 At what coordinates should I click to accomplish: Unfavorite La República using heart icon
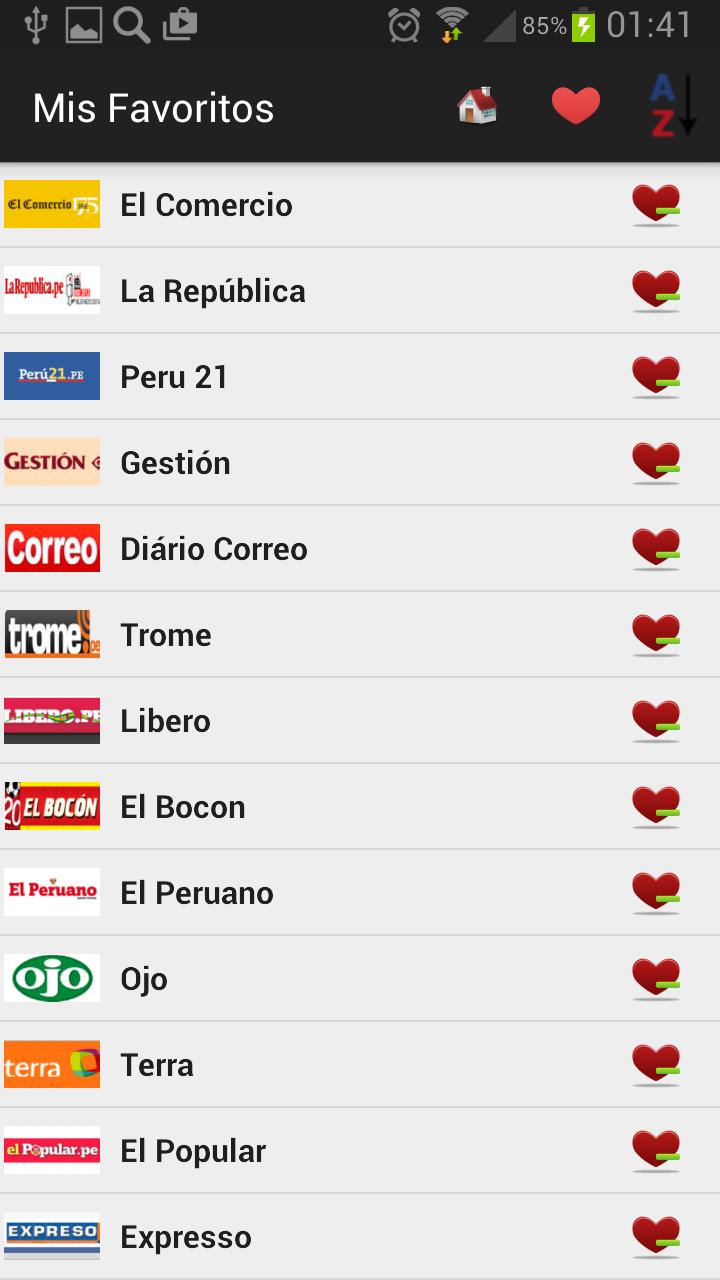[655, 290]
